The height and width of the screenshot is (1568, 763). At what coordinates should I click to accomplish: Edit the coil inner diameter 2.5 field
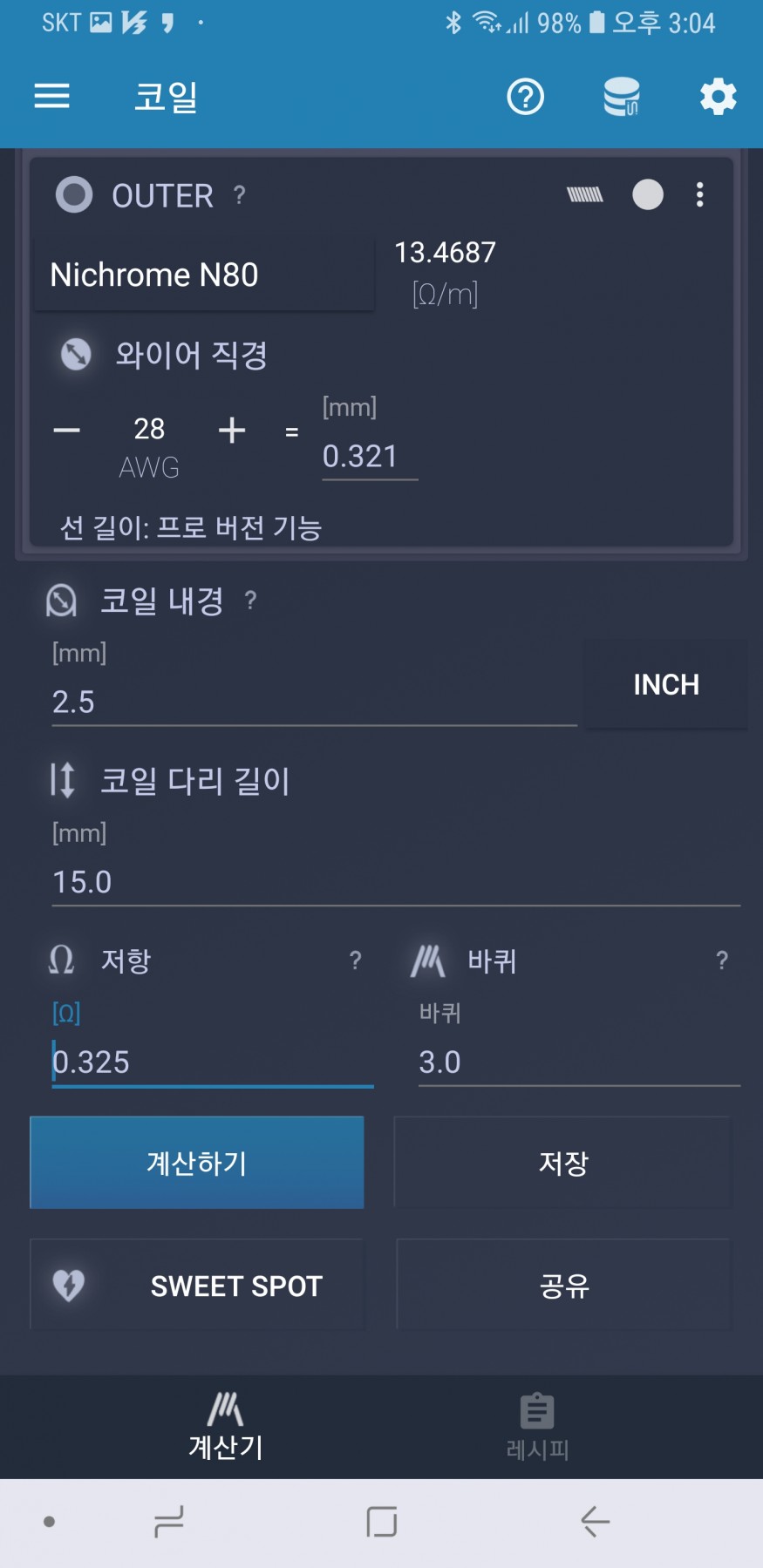point(314,702)
